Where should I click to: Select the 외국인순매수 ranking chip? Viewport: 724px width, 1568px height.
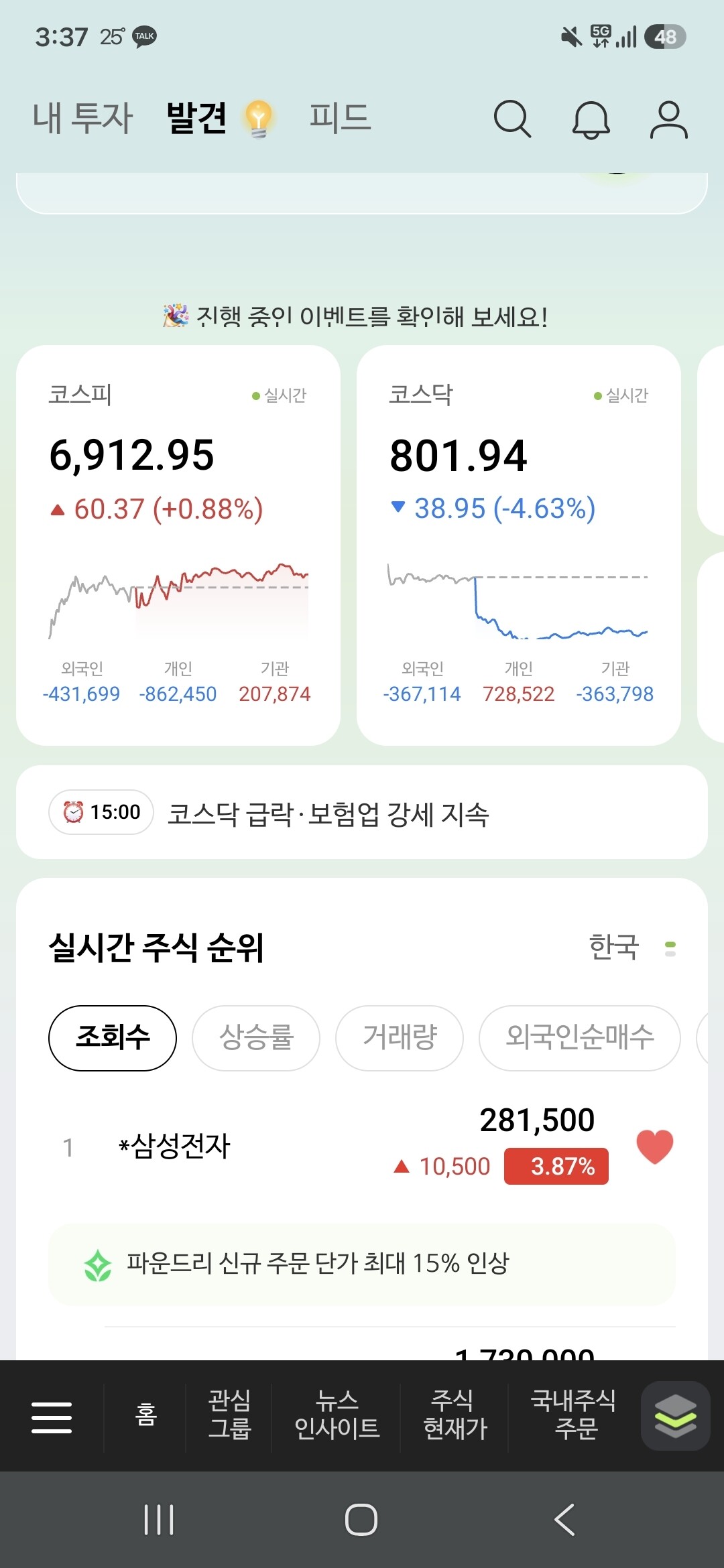(580, 1038)
